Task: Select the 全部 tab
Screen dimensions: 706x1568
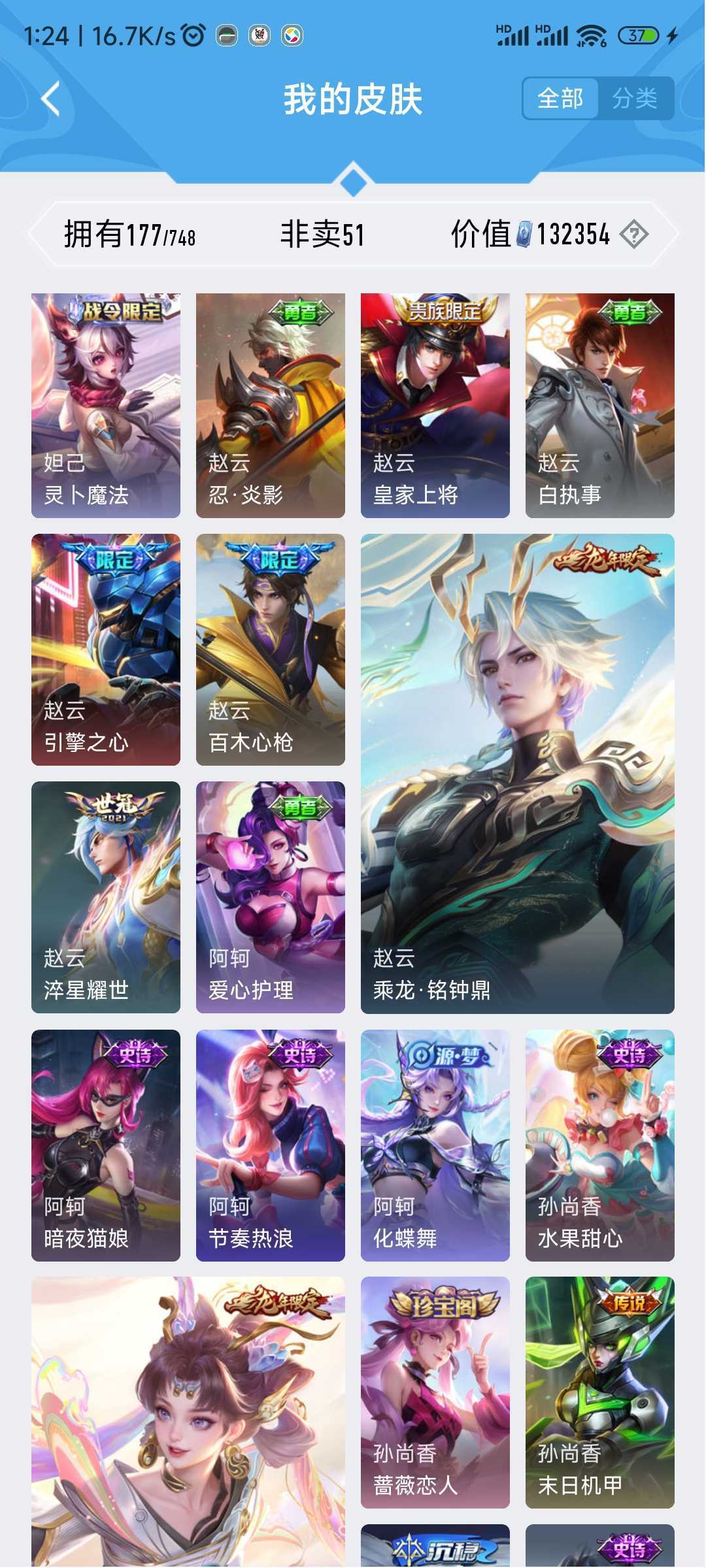Action: pos(563,98)
